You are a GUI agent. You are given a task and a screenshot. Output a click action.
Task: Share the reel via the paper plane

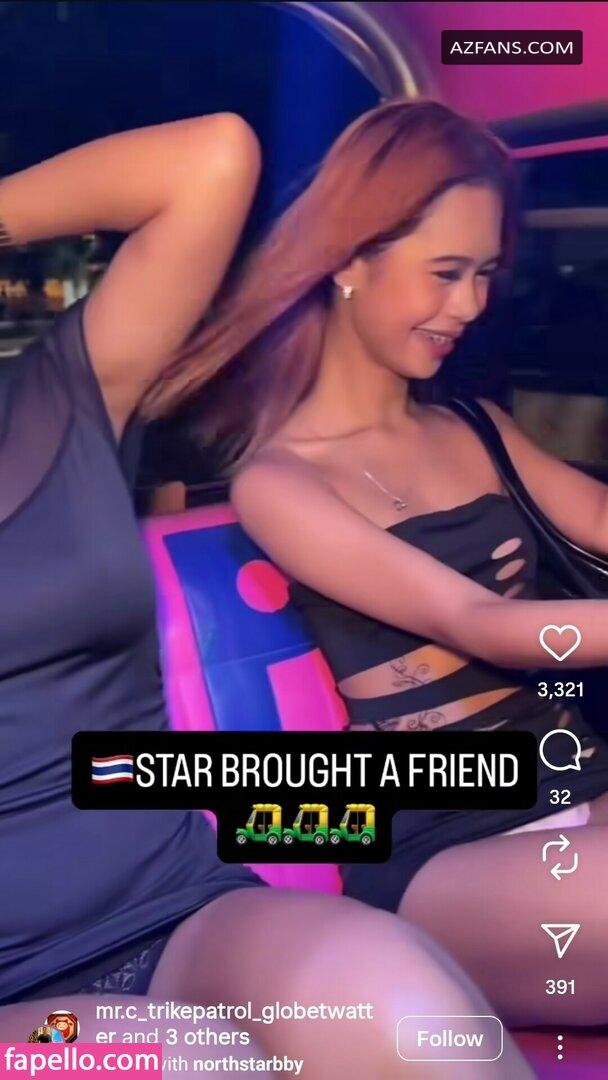[559, 940]
